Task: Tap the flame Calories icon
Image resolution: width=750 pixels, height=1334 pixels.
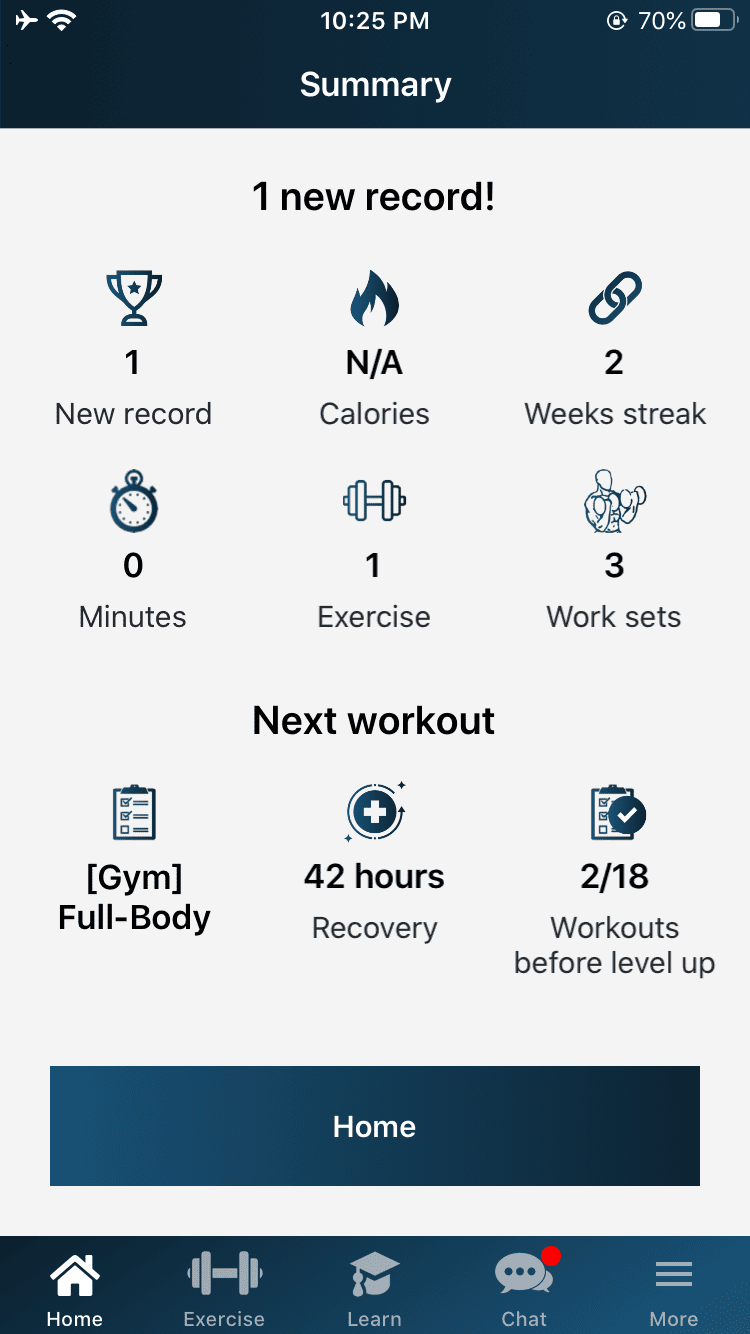Action: click(x=374, y=300)
